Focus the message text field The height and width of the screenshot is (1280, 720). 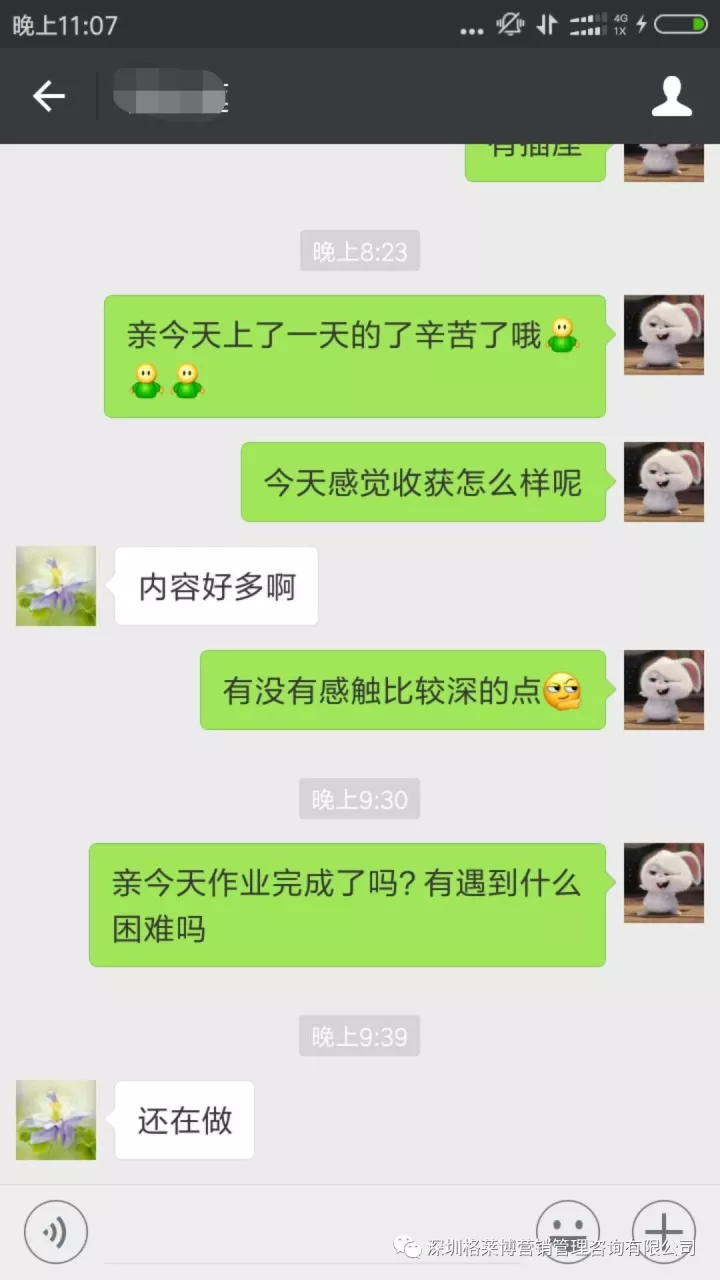[x=310, y=1231]
